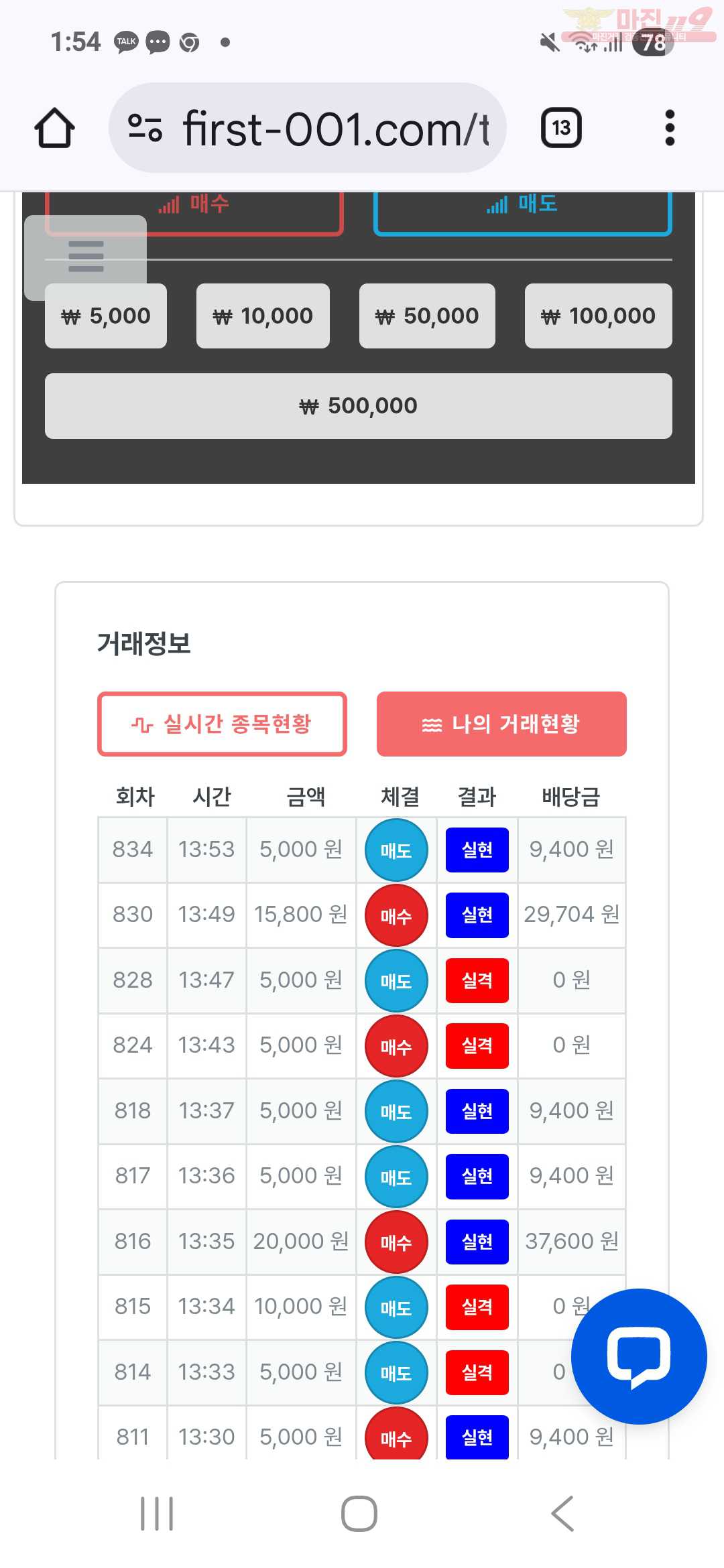Pick the ₩ 500,000 amount
Image resolution: width=724 pixels, height=1568 pixels.
[358, 406]
